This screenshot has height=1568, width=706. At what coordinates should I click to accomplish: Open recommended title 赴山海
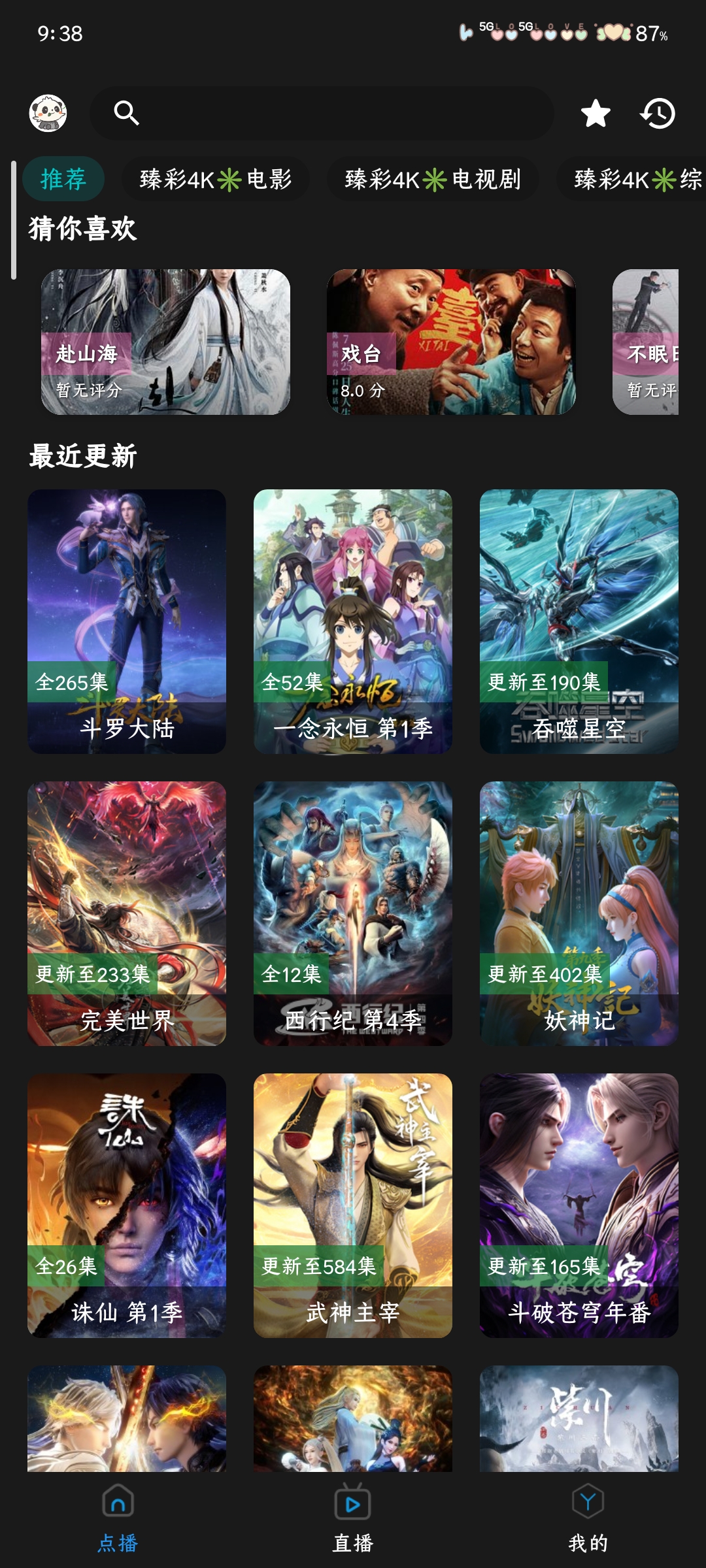point(165,342)
